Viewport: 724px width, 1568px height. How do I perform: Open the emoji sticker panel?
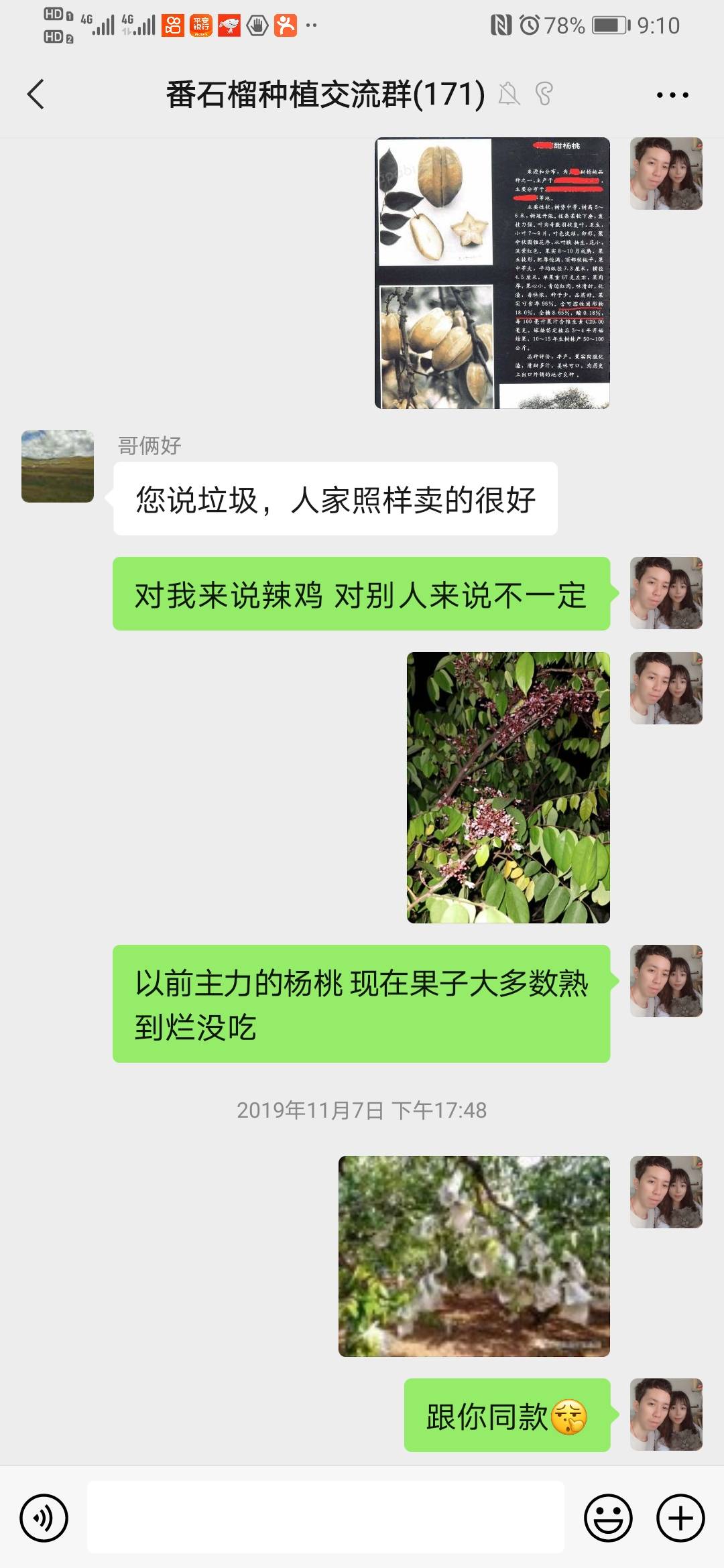[608, 1518]
